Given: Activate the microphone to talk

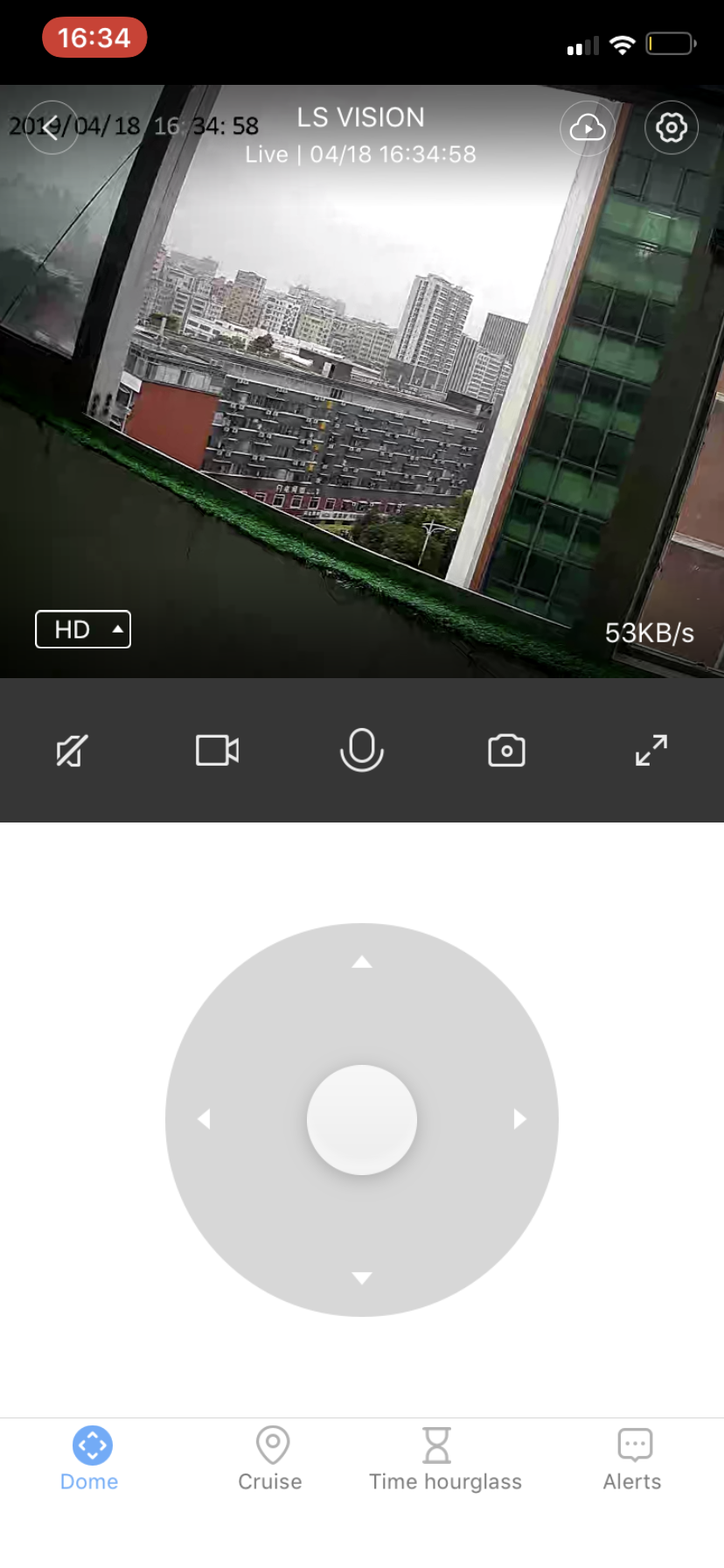Looking at the screenshot, I should coord(362,751).
